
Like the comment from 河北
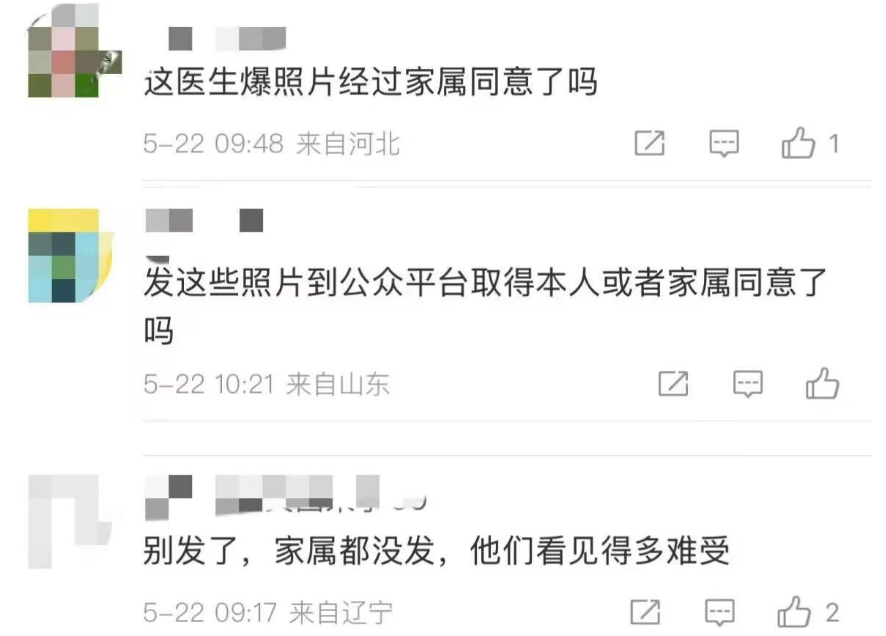coord(799,144)
